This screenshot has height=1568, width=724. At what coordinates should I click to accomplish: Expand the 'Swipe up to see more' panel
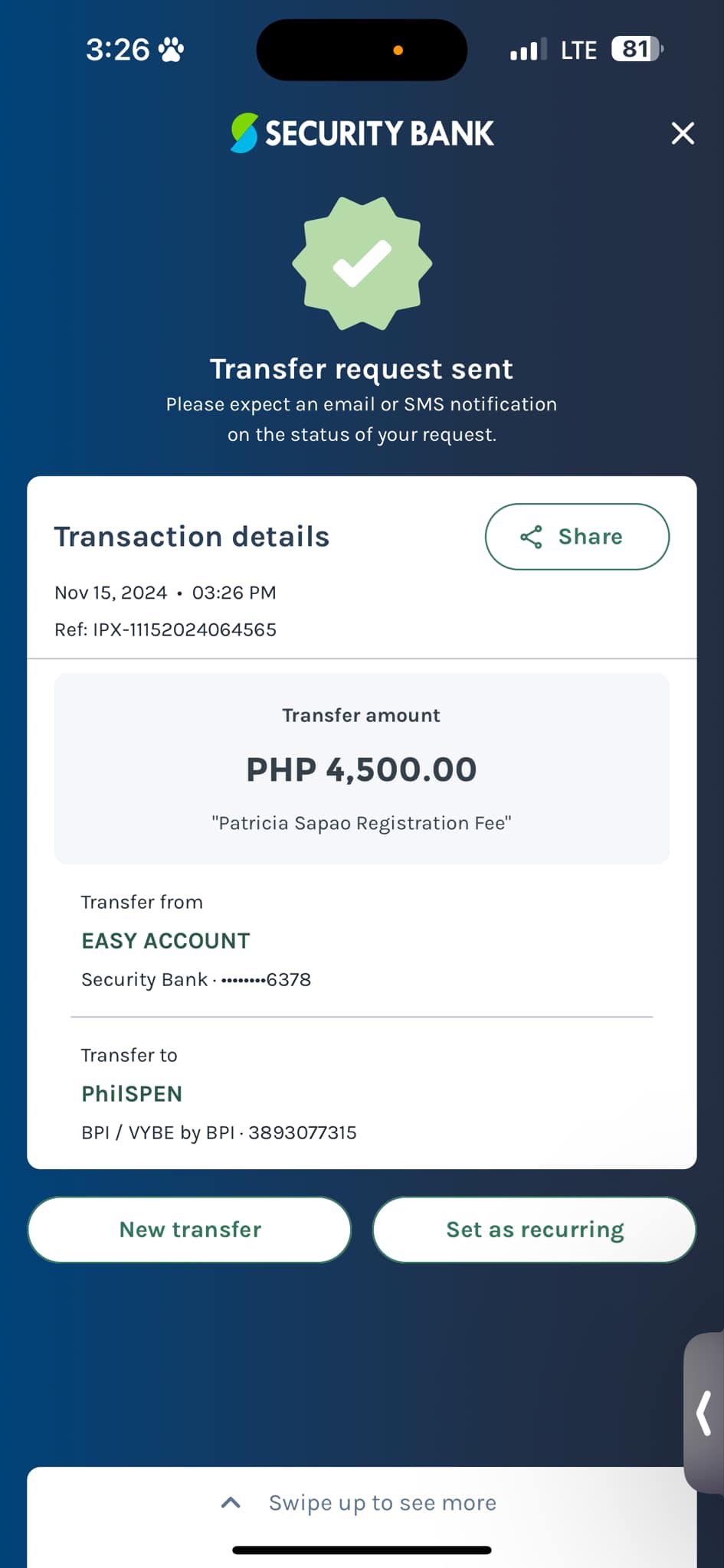[x=362, y=1503]
